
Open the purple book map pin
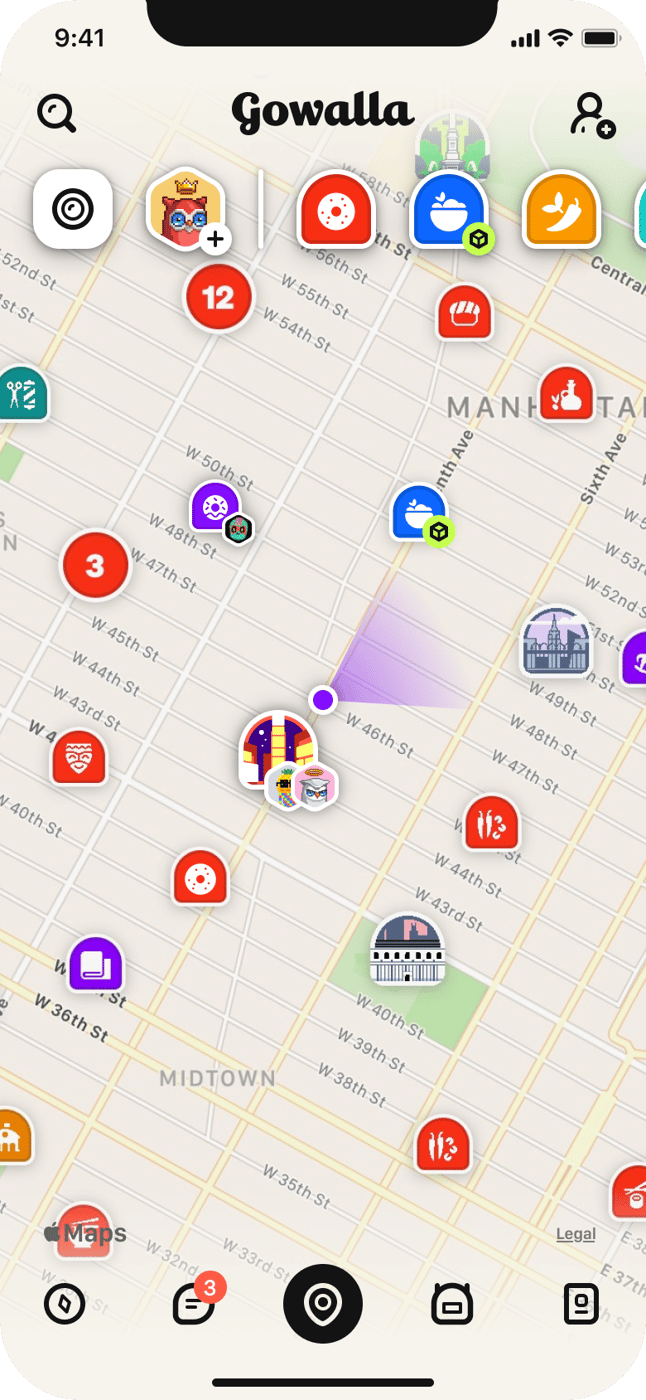[96, 964]
